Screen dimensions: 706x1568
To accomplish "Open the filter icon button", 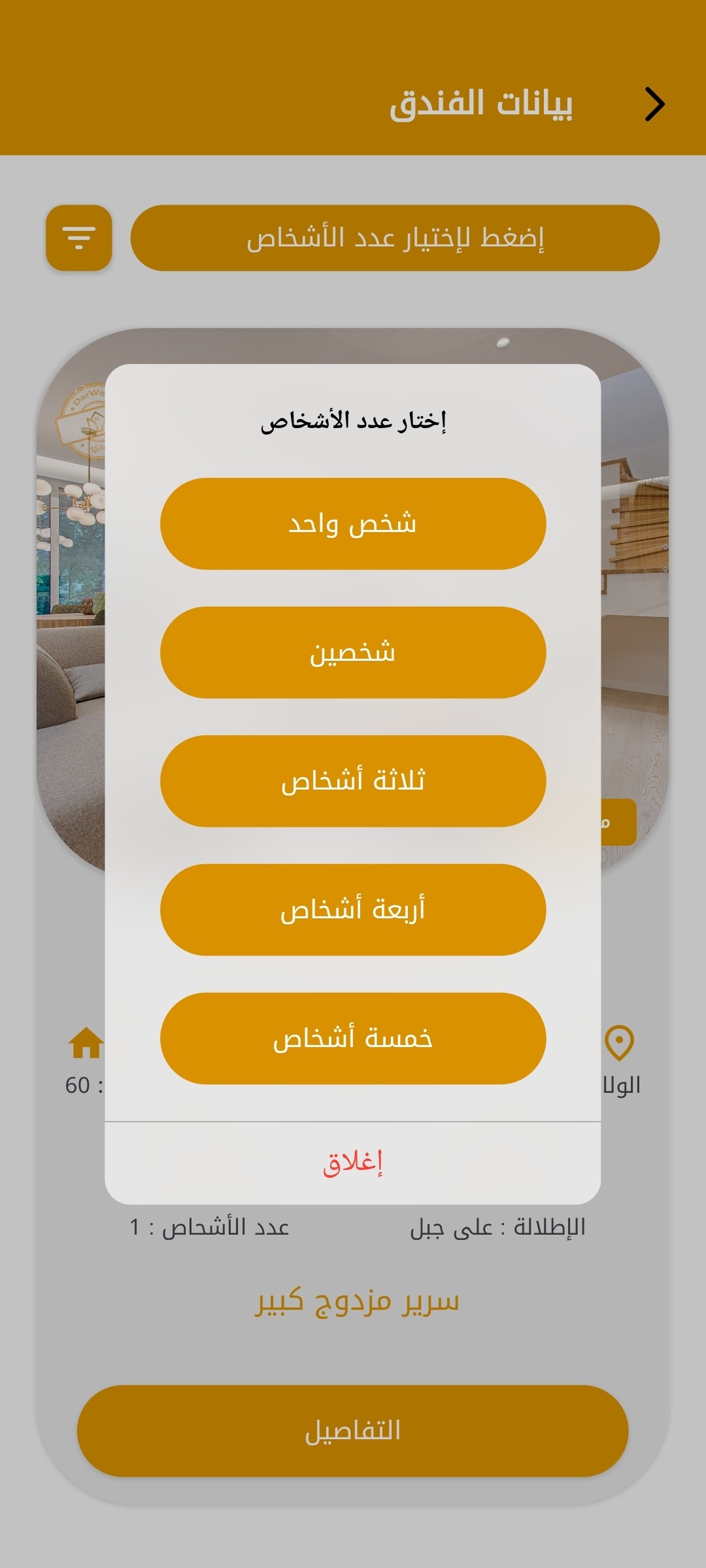I will [79, 238].
